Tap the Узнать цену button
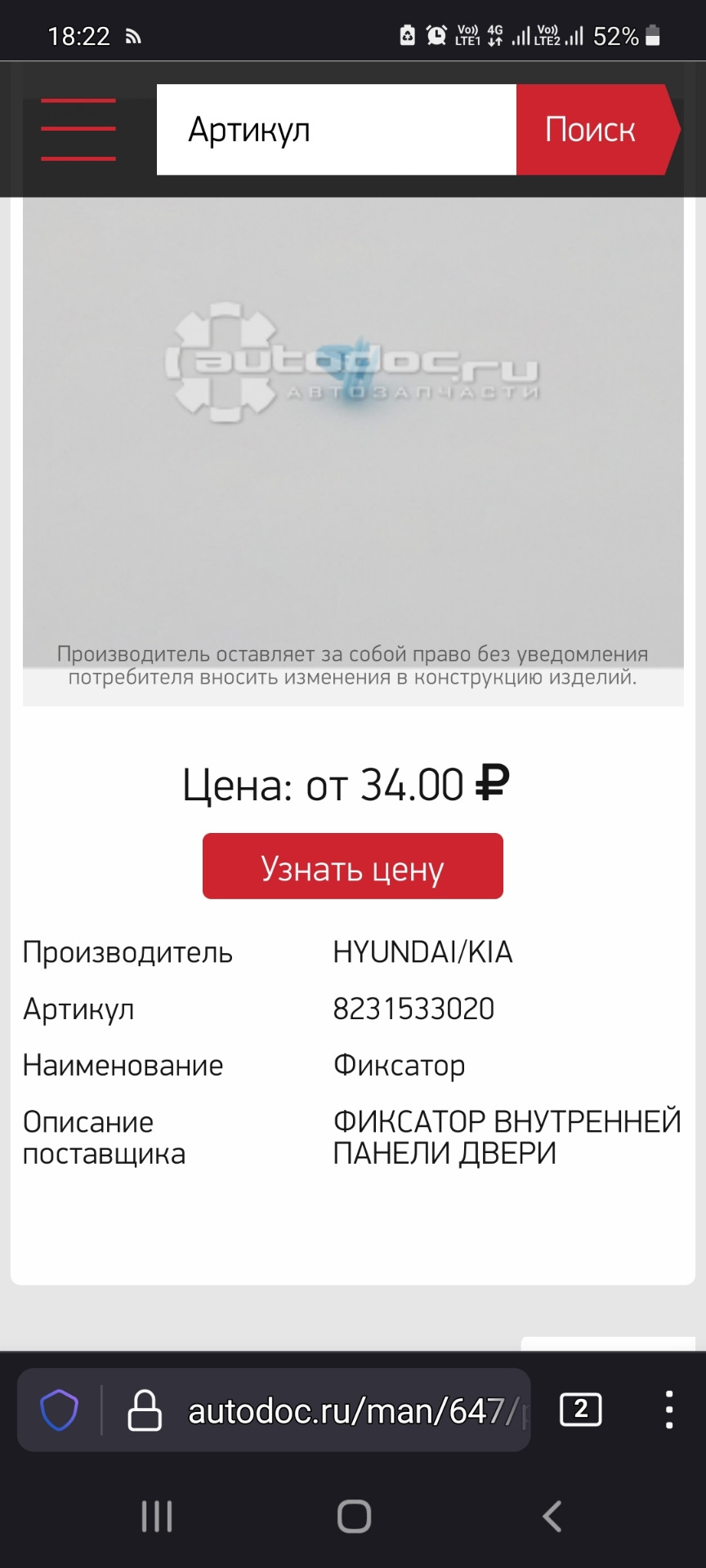Image resolution: width=706 pixels, height=1568 pixels. pyautogui.click(x=353, y=866)
